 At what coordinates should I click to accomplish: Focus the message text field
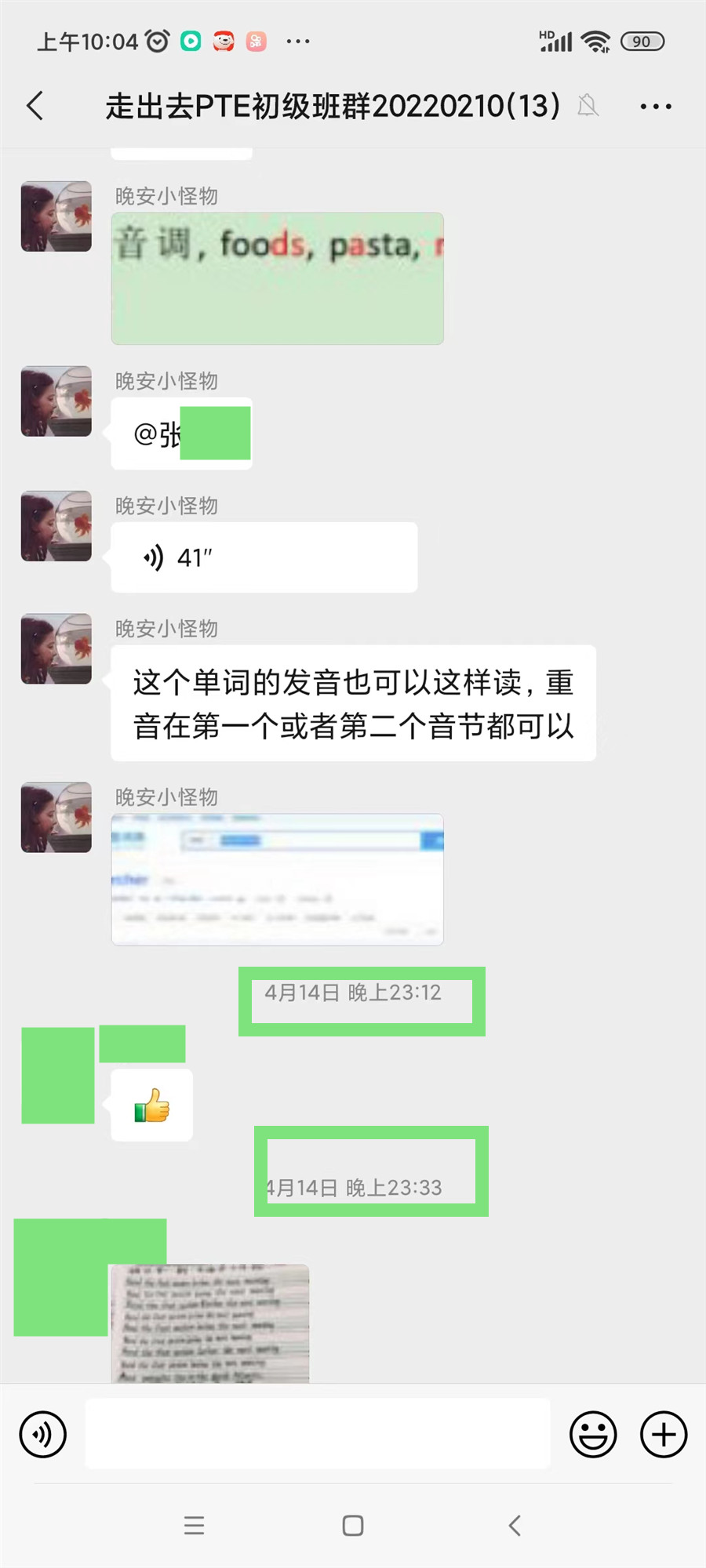click(317, 1434)
